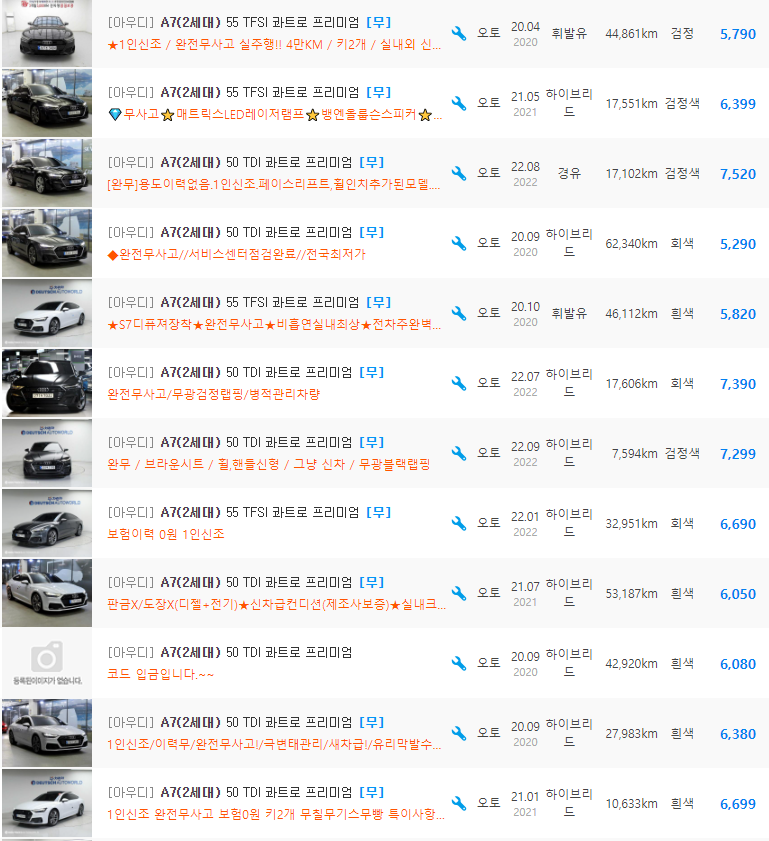The height and width of the screenshot is (841, 769).
Task: Click the no-image camera placeholder thumbnail
Action: [x=47, y=661]
